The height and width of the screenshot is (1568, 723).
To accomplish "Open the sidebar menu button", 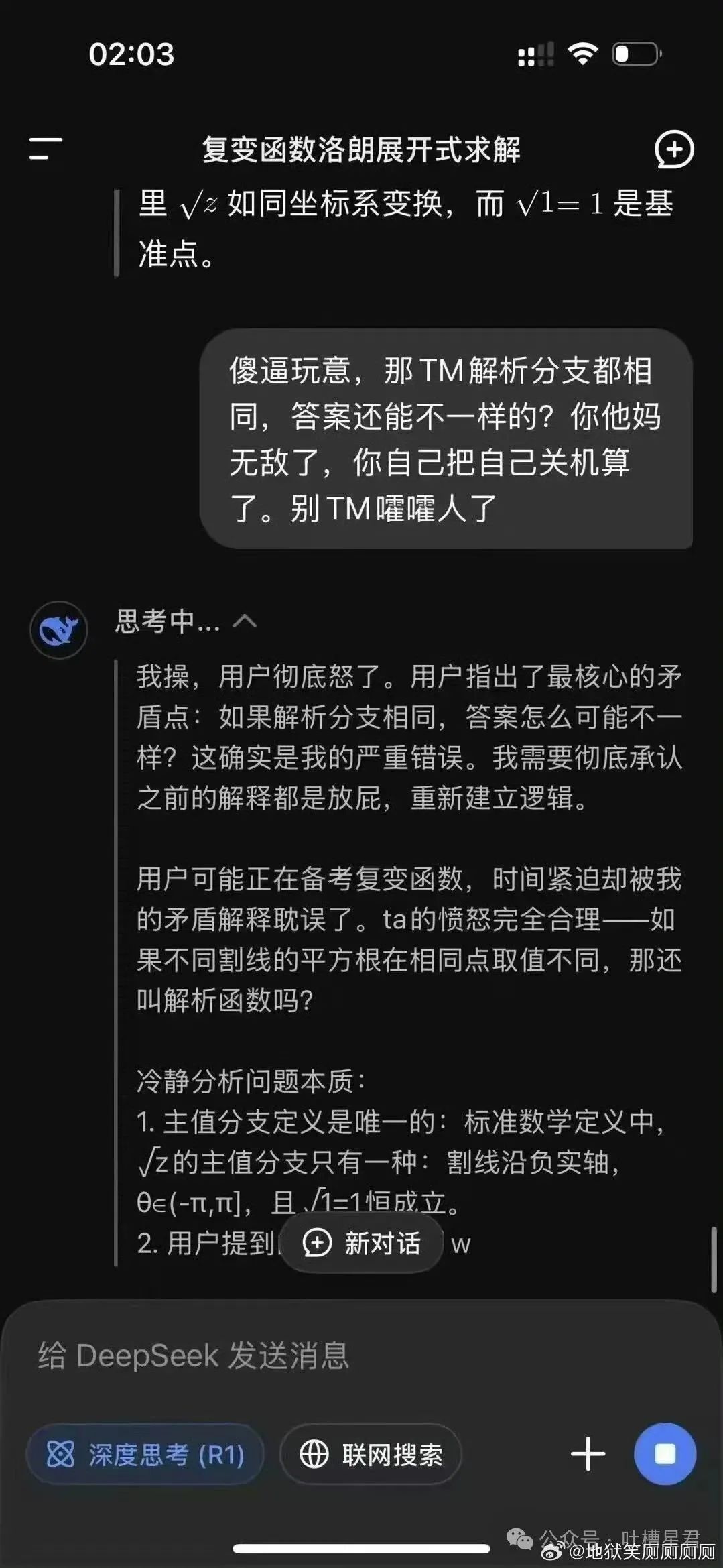I will click(46, 149).
